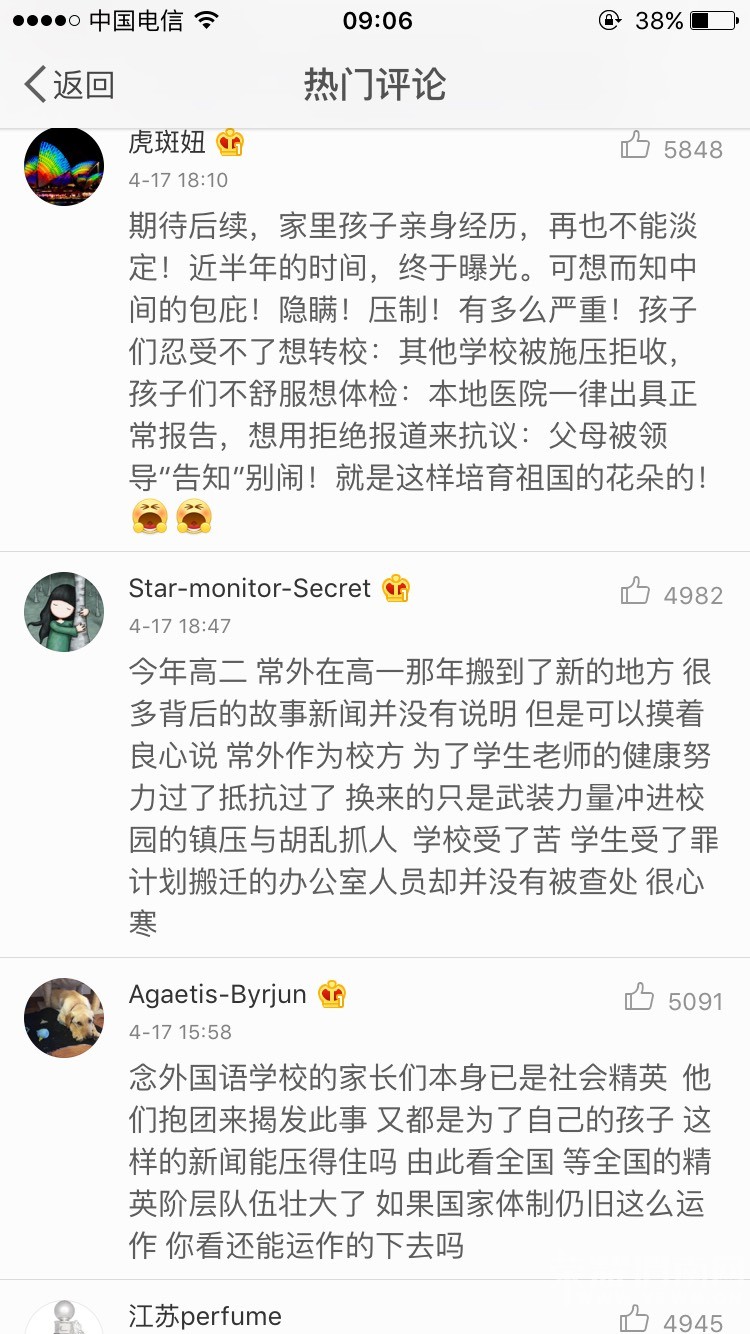
Task: Open the username Agaetis-Byrjun
Action: pyautogui.click(x=218, y=995)
